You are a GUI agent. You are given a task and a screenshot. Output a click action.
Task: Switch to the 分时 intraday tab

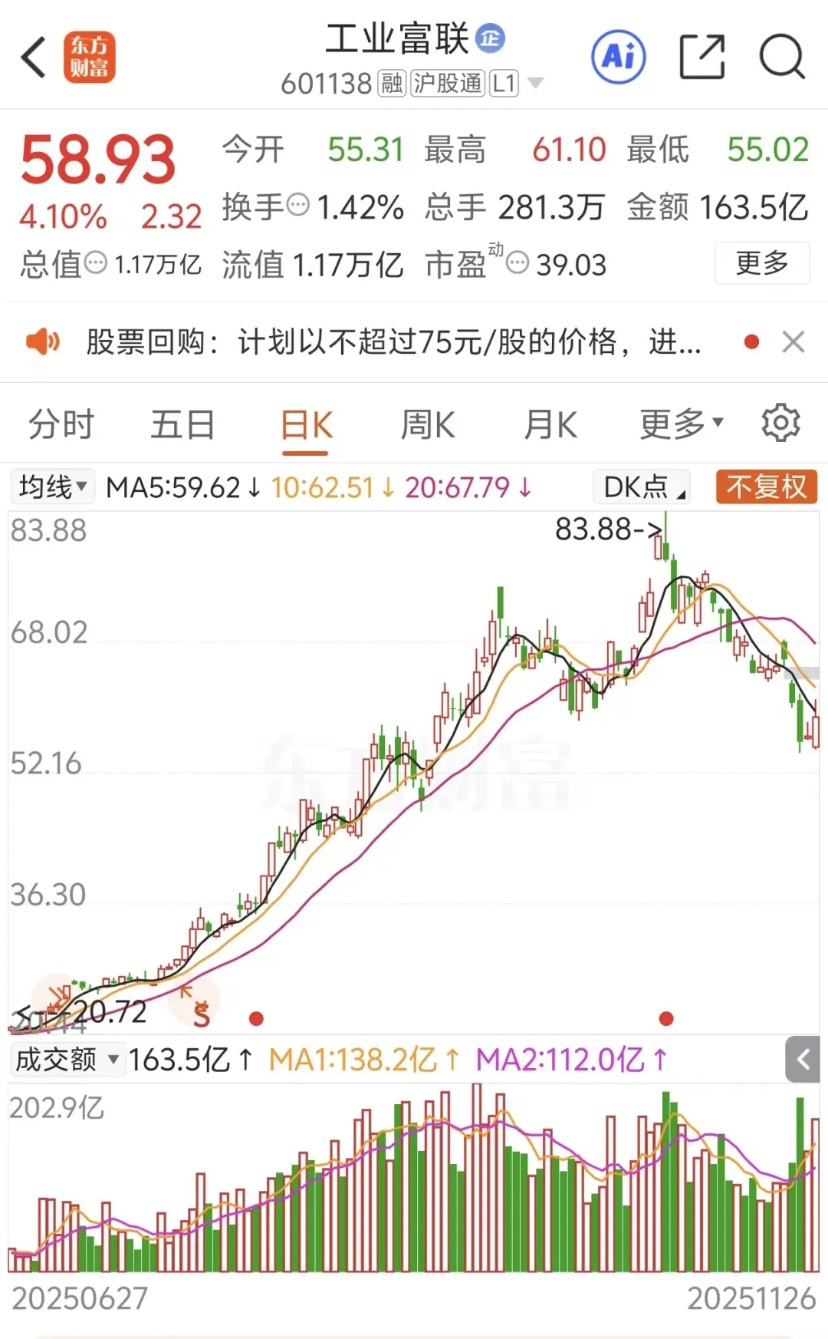click(x=62, y=423)
